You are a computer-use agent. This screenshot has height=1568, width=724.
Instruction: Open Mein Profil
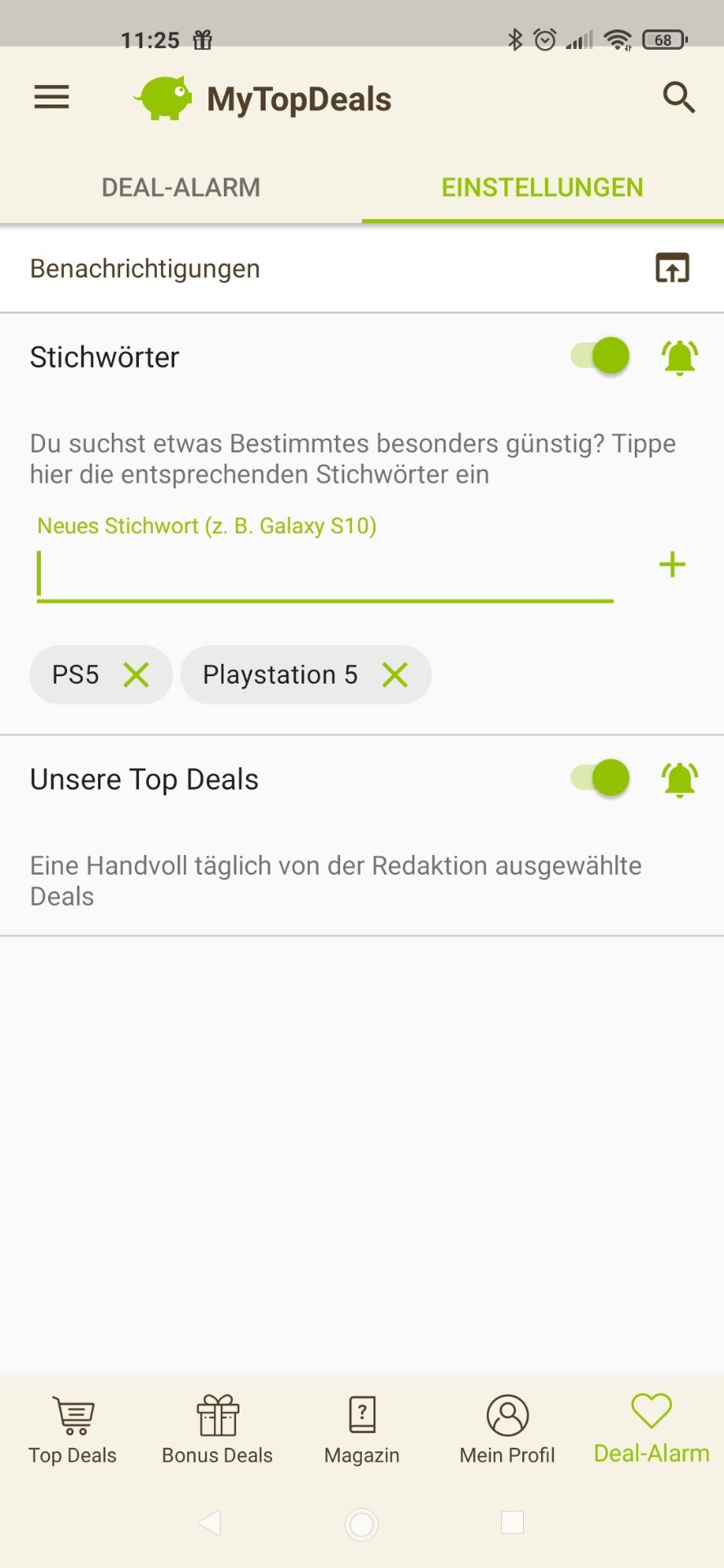[507, 1429]
